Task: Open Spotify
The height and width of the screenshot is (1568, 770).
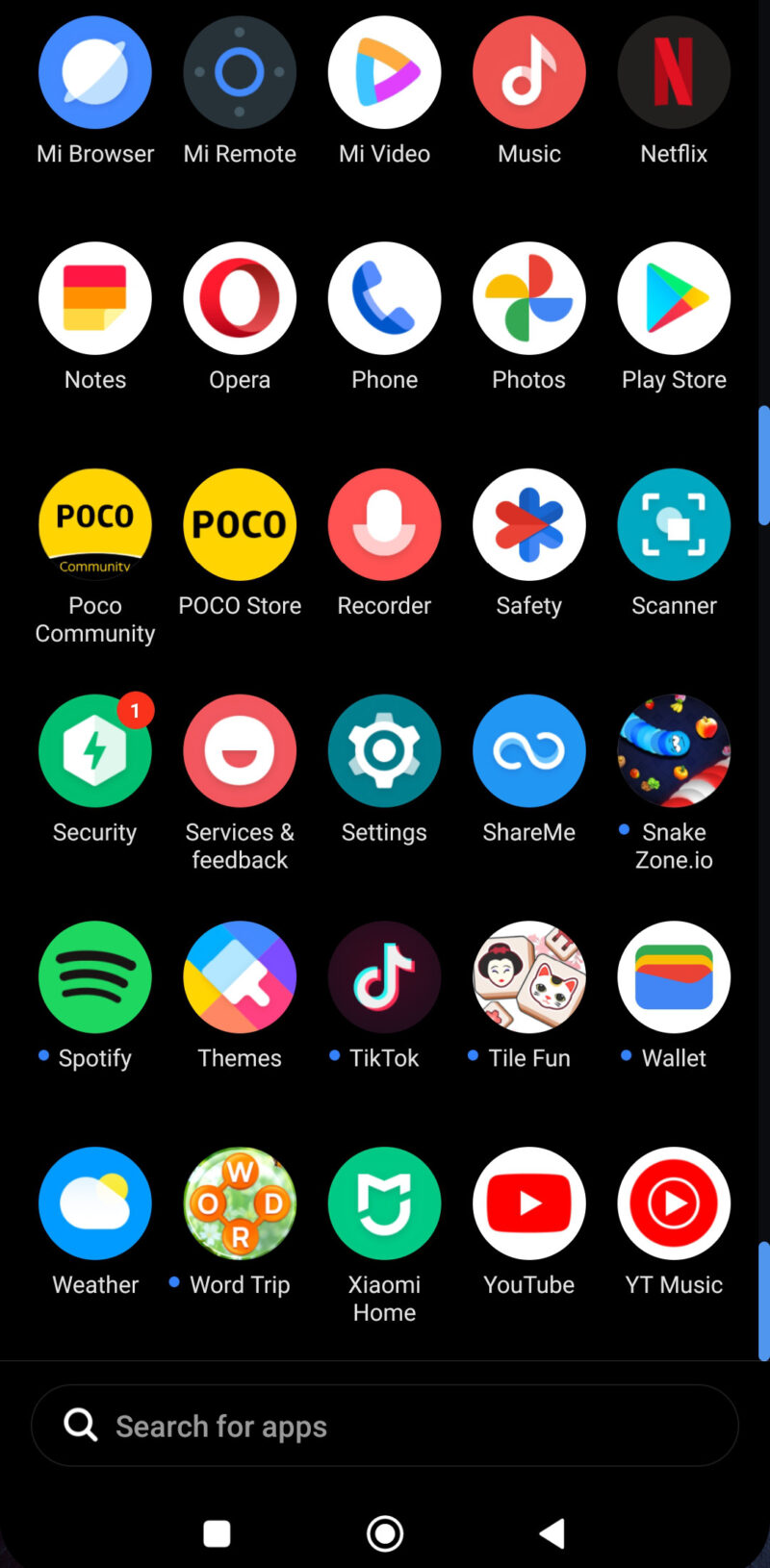Action: (95, 977)
